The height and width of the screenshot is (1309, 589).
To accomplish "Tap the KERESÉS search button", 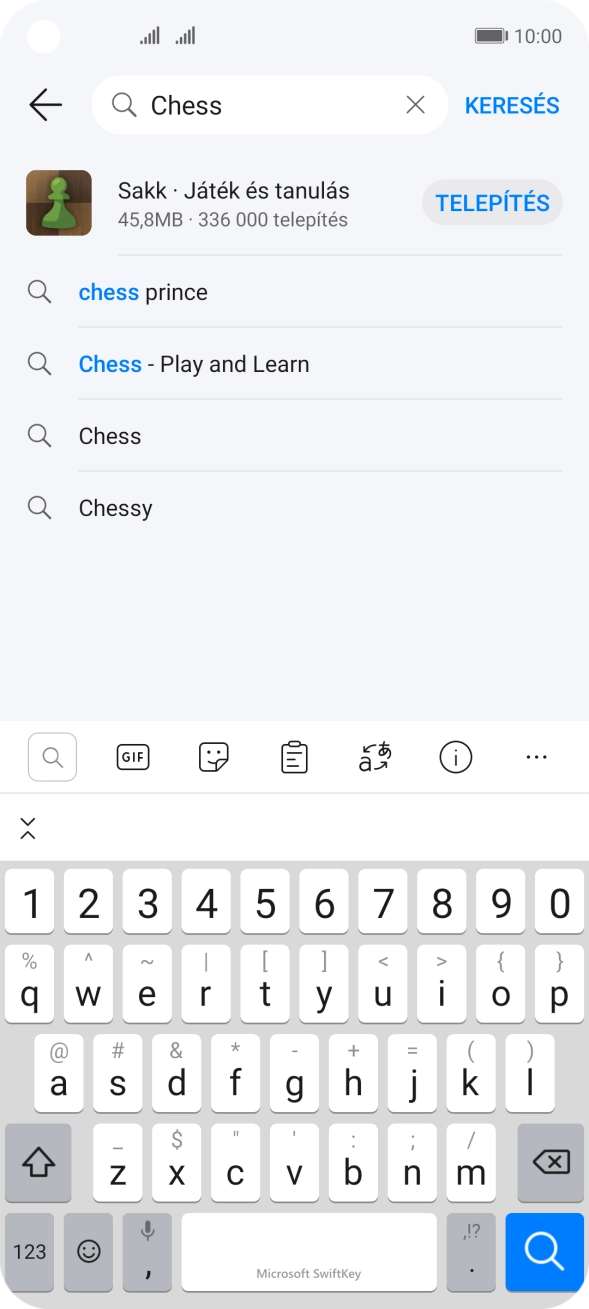I will click(512, 105).
